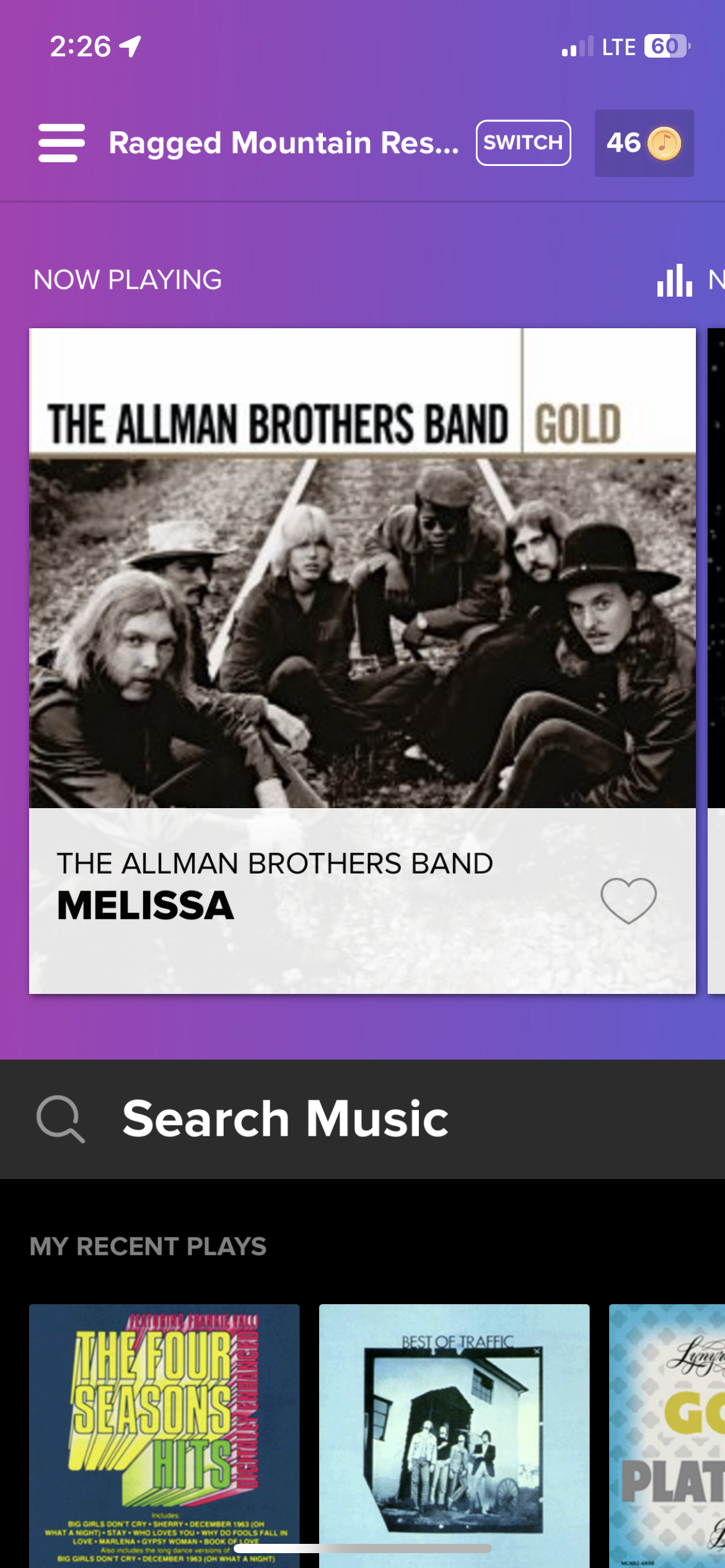
Task: Like the song Melissa
Action: 628,900
